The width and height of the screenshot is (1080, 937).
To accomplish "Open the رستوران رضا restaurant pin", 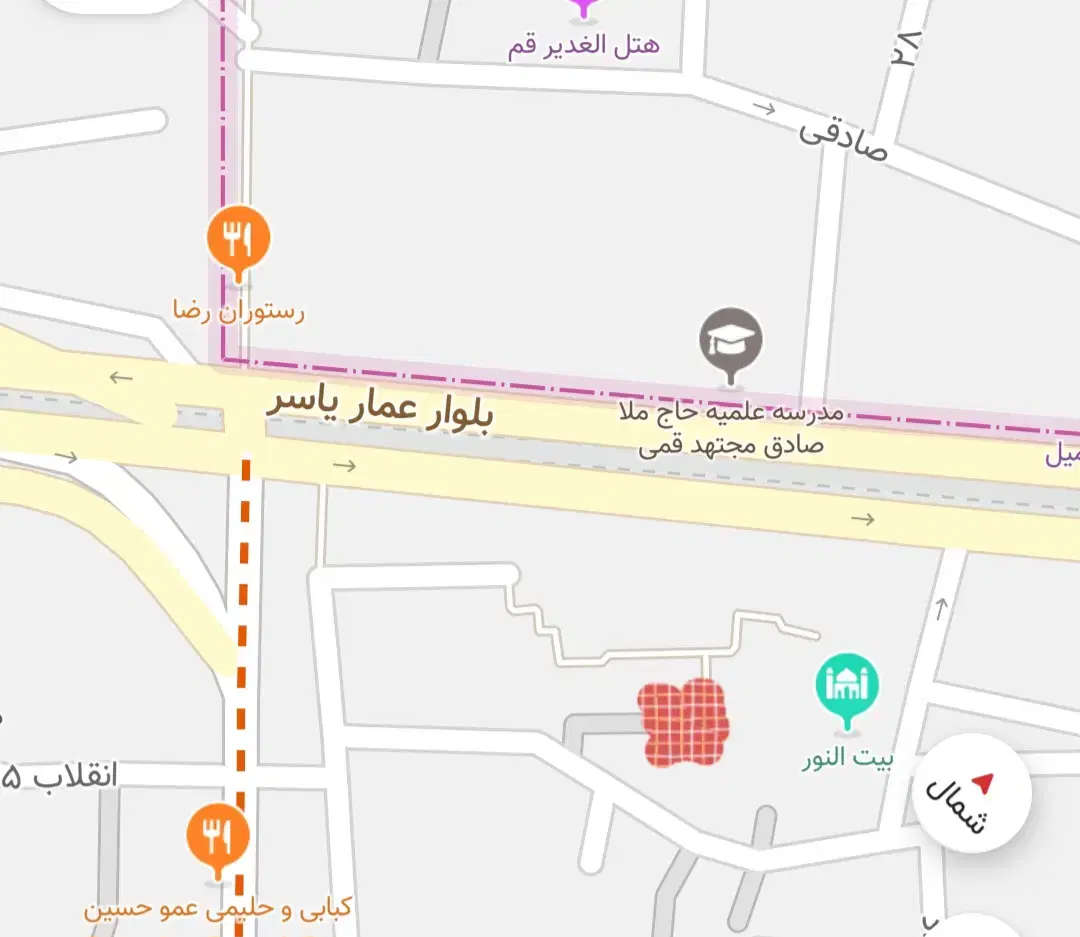I will coord(238,243).
